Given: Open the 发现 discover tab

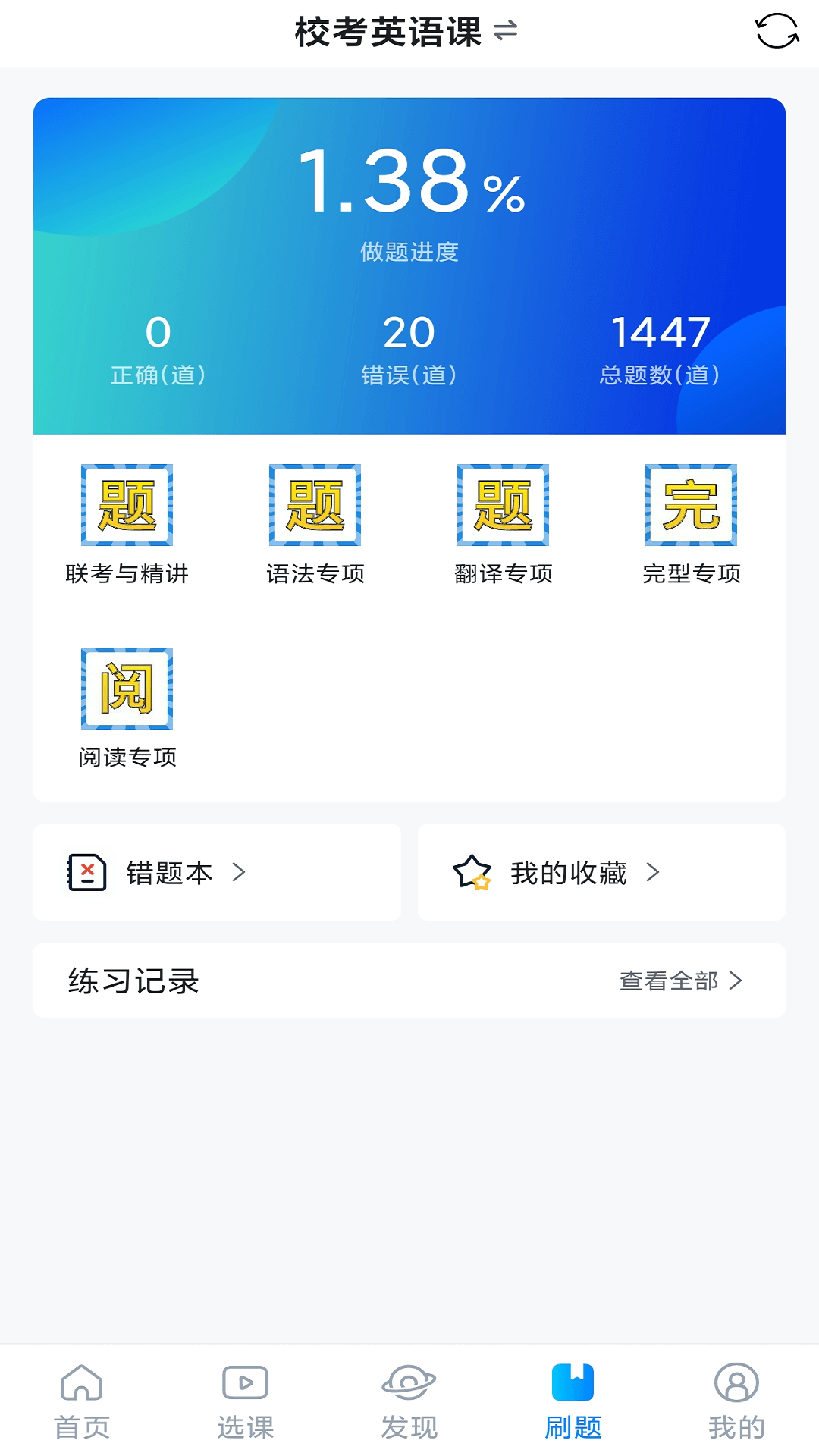Looking at the screenshot, I should coord(409,1407).
